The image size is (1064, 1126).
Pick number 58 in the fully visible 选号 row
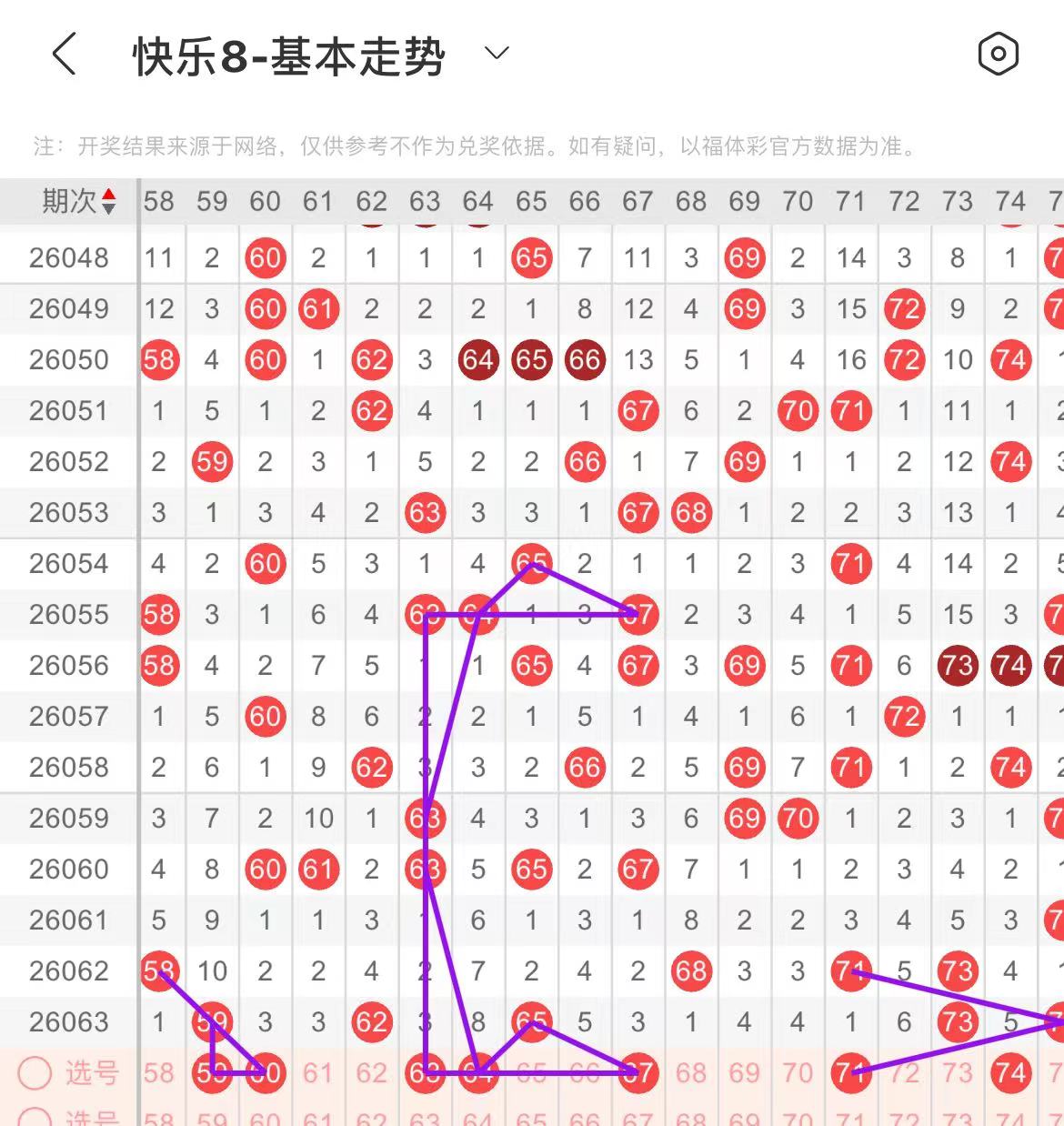[158, 1073]
